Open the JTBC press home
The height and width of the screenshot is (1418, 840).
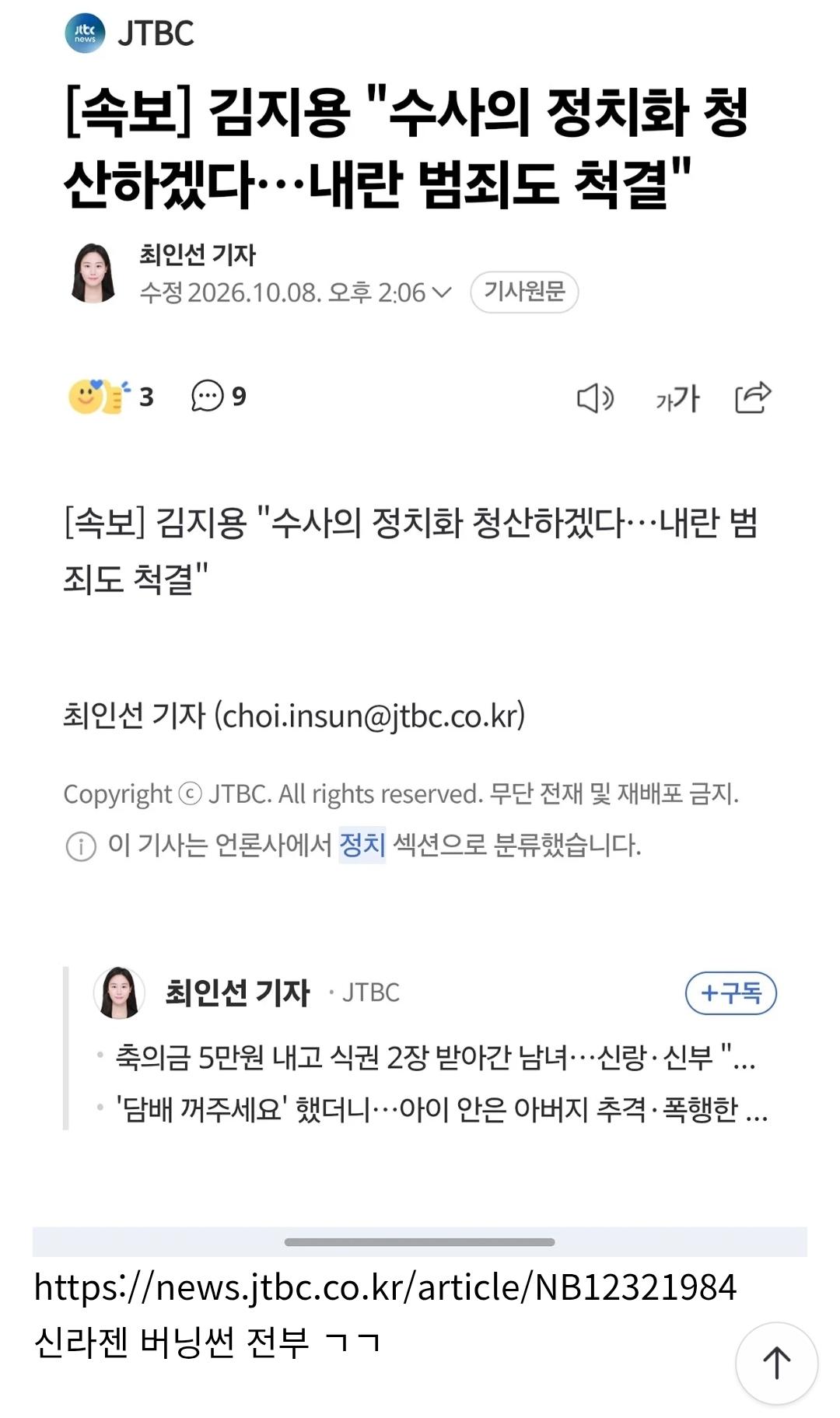point(129,33)
